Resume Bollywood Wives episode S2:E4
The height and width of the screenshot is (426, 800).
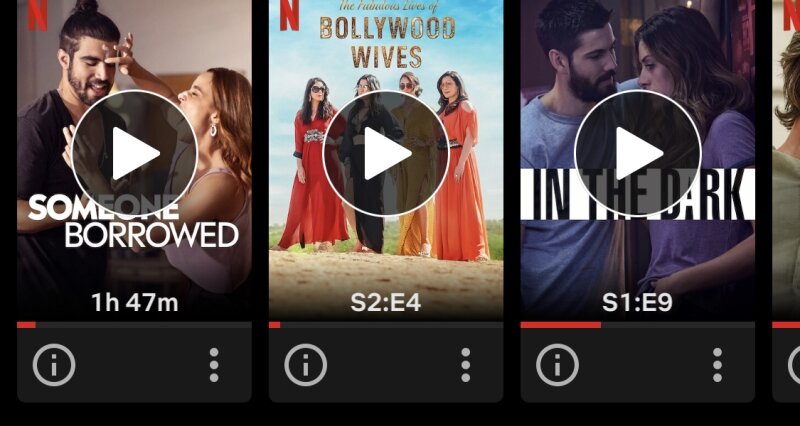click(385, 153)
